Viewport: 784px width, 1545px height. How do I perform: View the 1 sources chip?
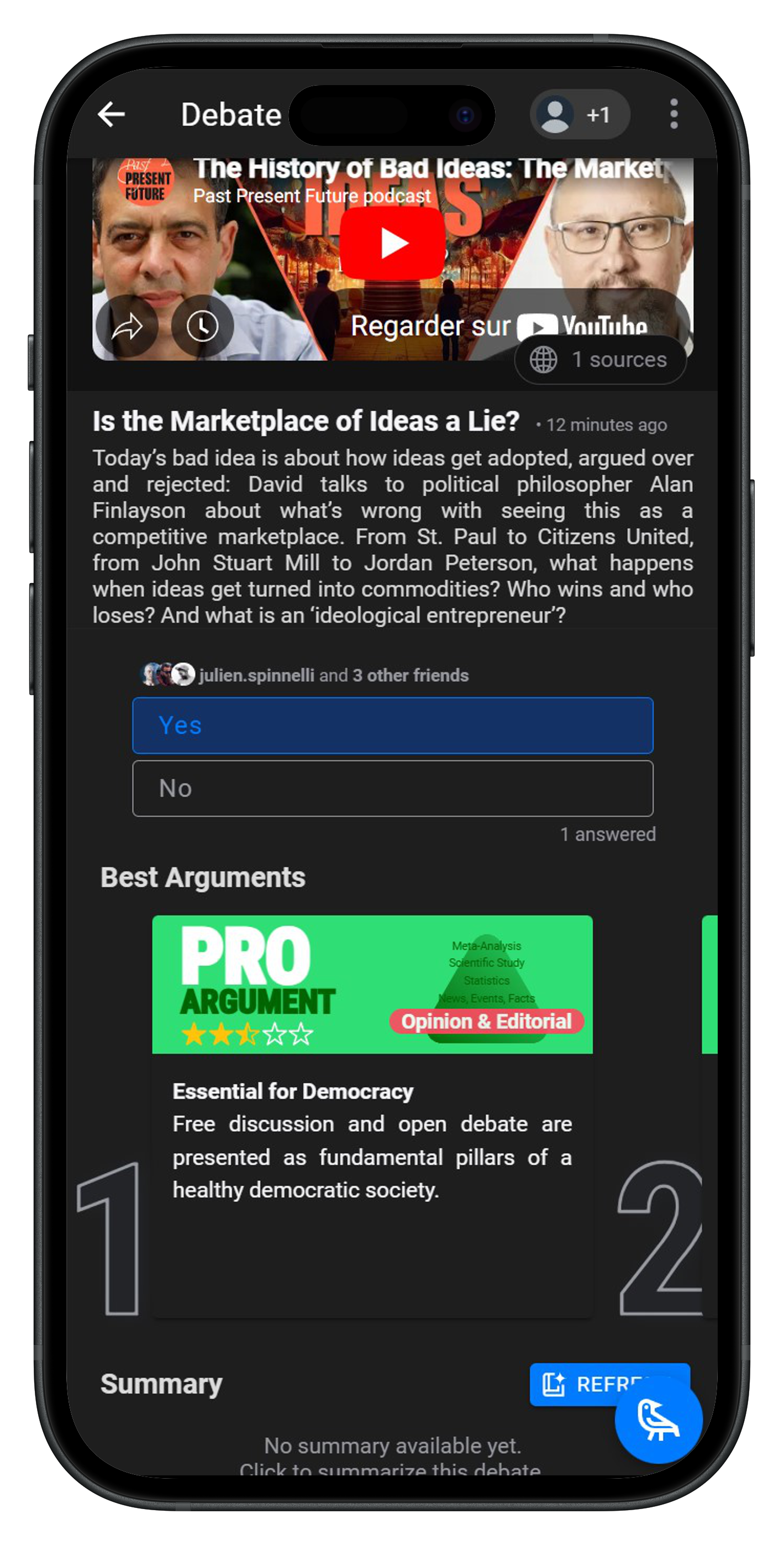point(600,360)
